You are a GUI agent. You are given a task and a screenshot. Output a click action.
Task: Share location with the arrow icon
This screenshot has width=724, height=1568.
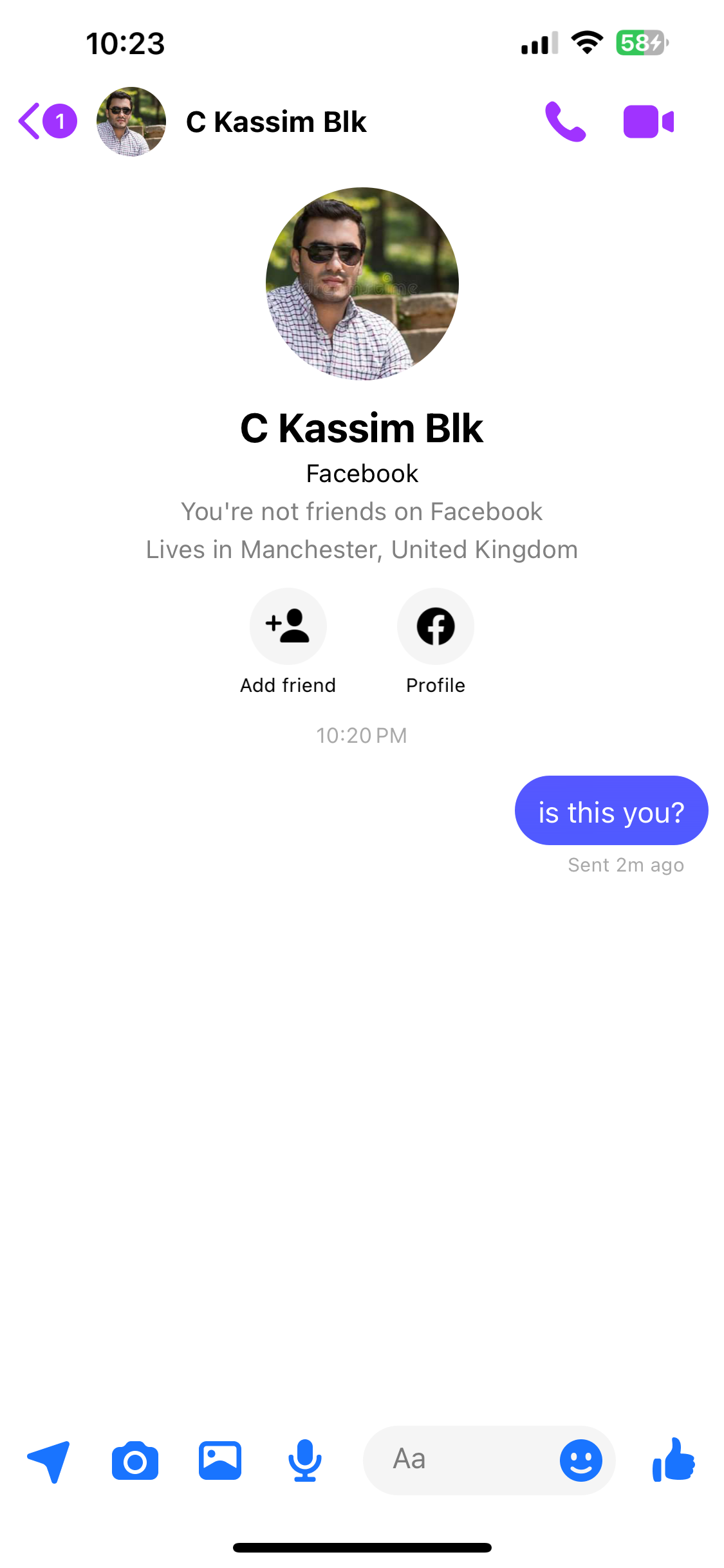click(49, 1461)
